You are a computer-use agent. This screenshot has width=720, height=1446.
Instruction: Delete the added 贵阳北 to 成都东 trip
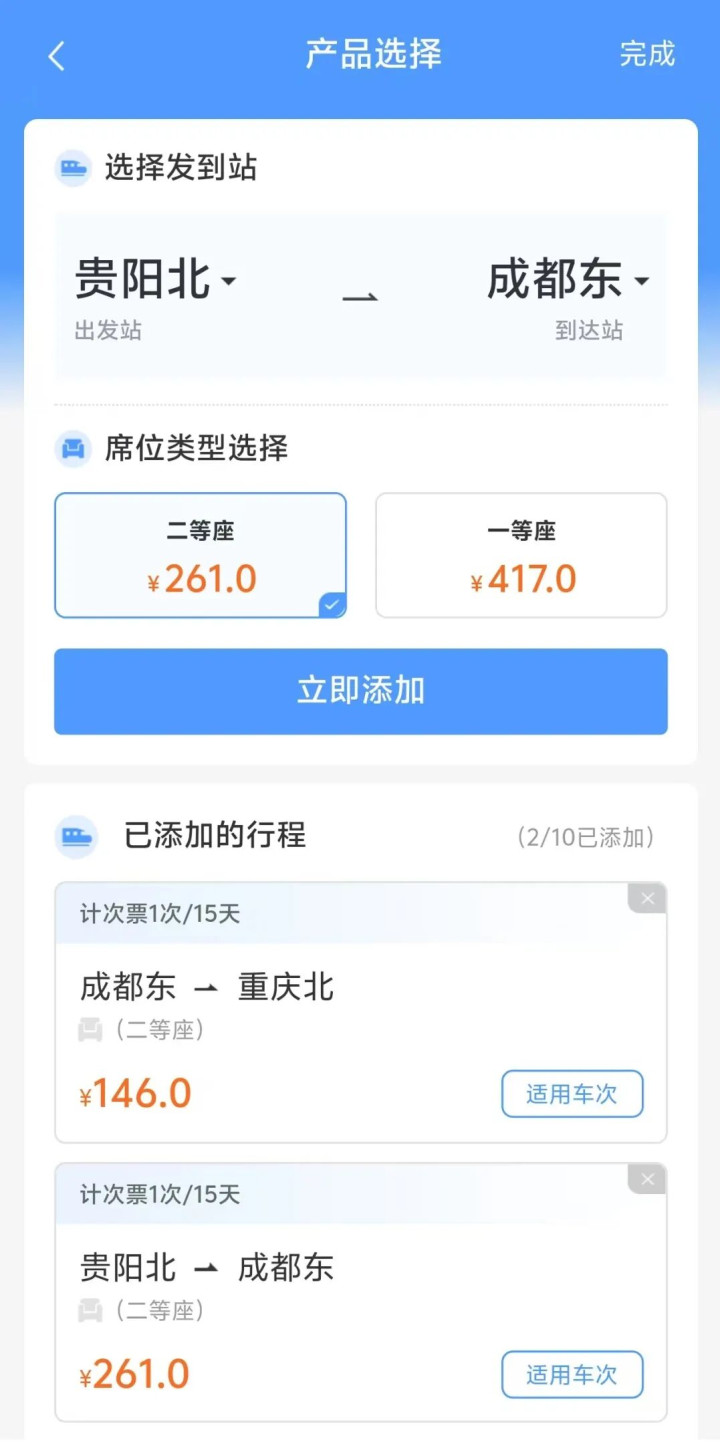(647, 1179)
